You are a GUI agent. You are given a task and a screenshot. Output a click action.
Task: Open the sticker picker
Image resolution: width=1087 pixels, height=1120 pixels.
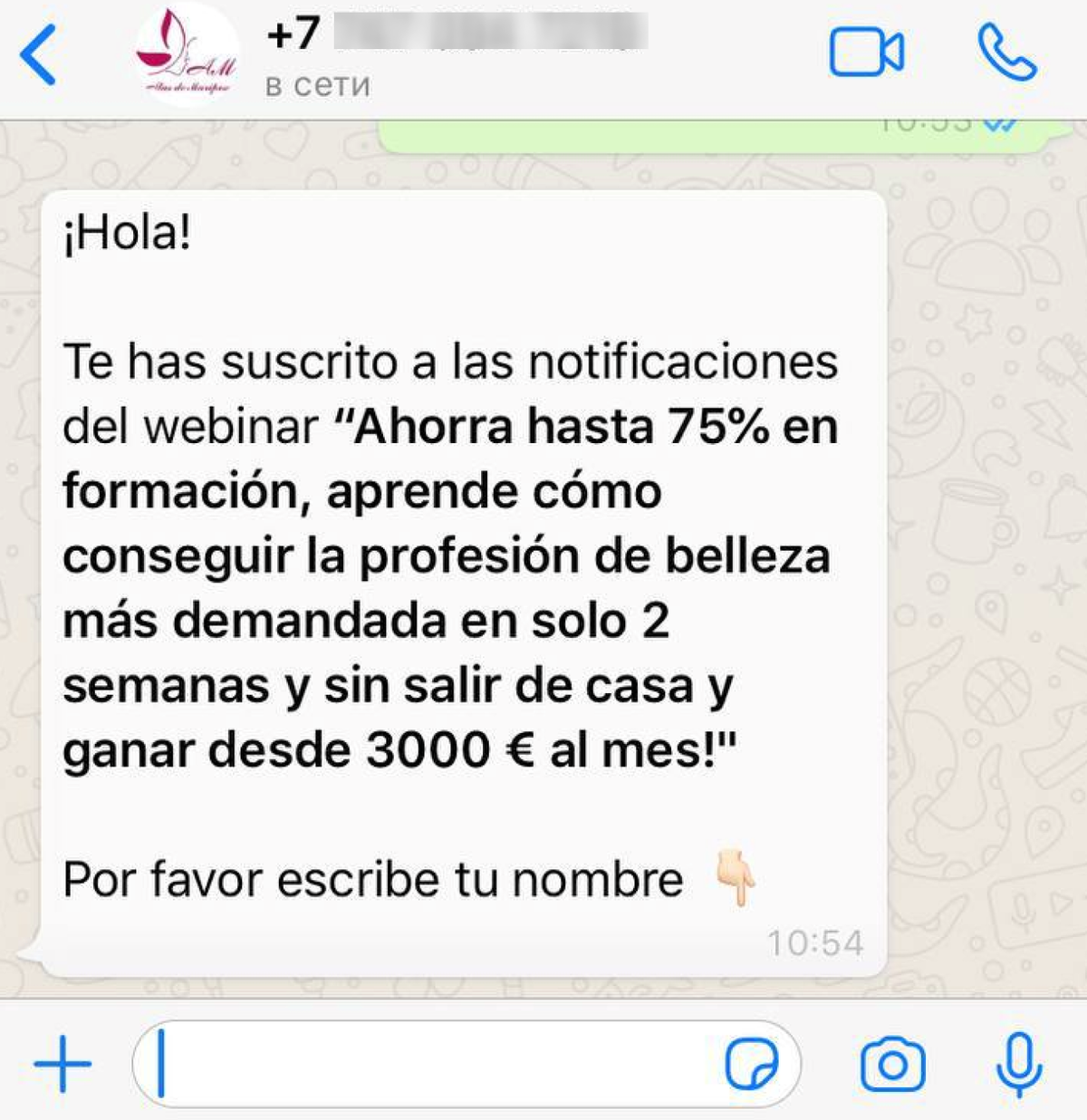[751, 1064]
